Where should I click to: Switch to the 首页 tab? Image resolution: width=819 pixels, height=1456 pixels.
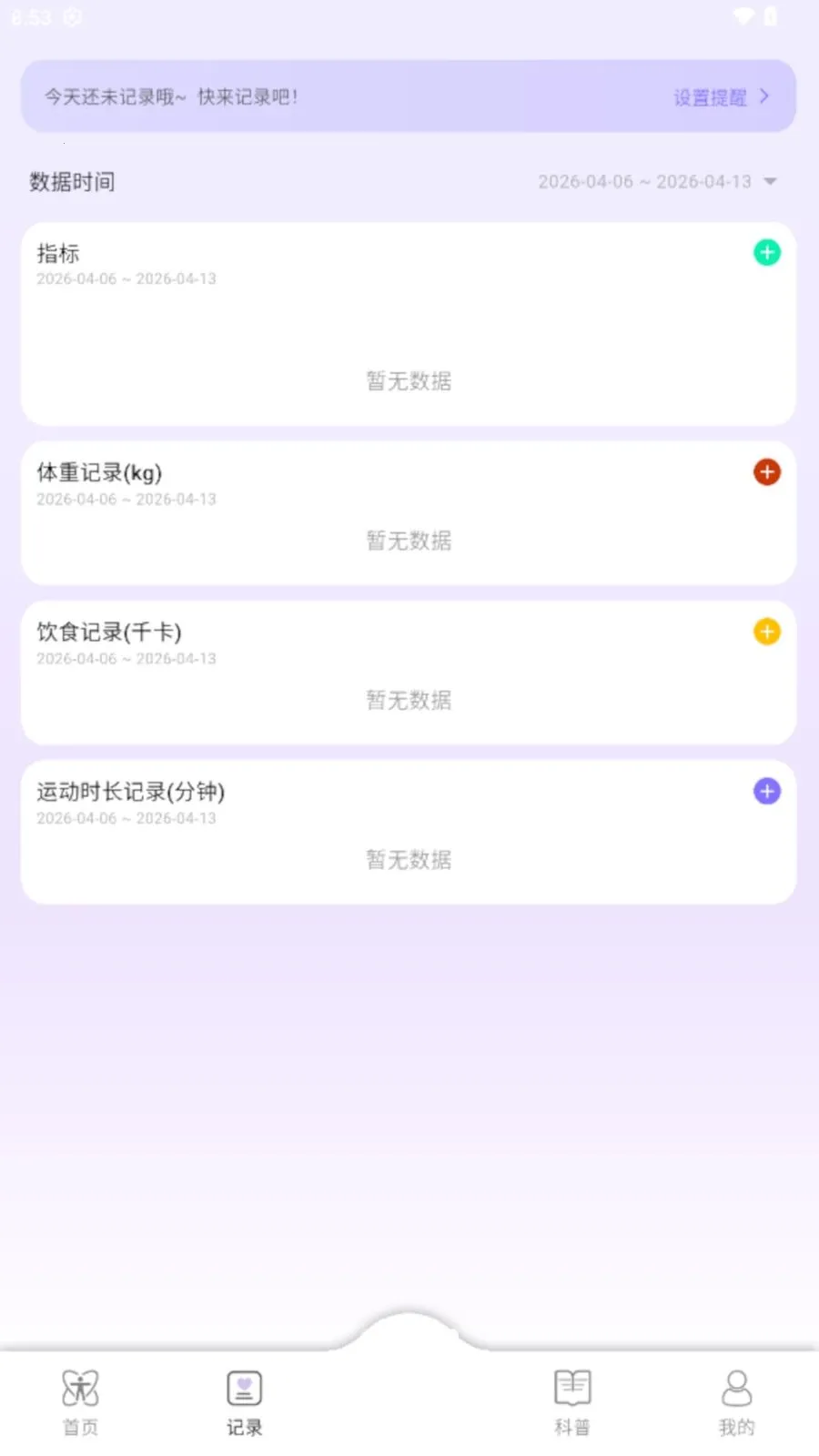click(80, 1403)
